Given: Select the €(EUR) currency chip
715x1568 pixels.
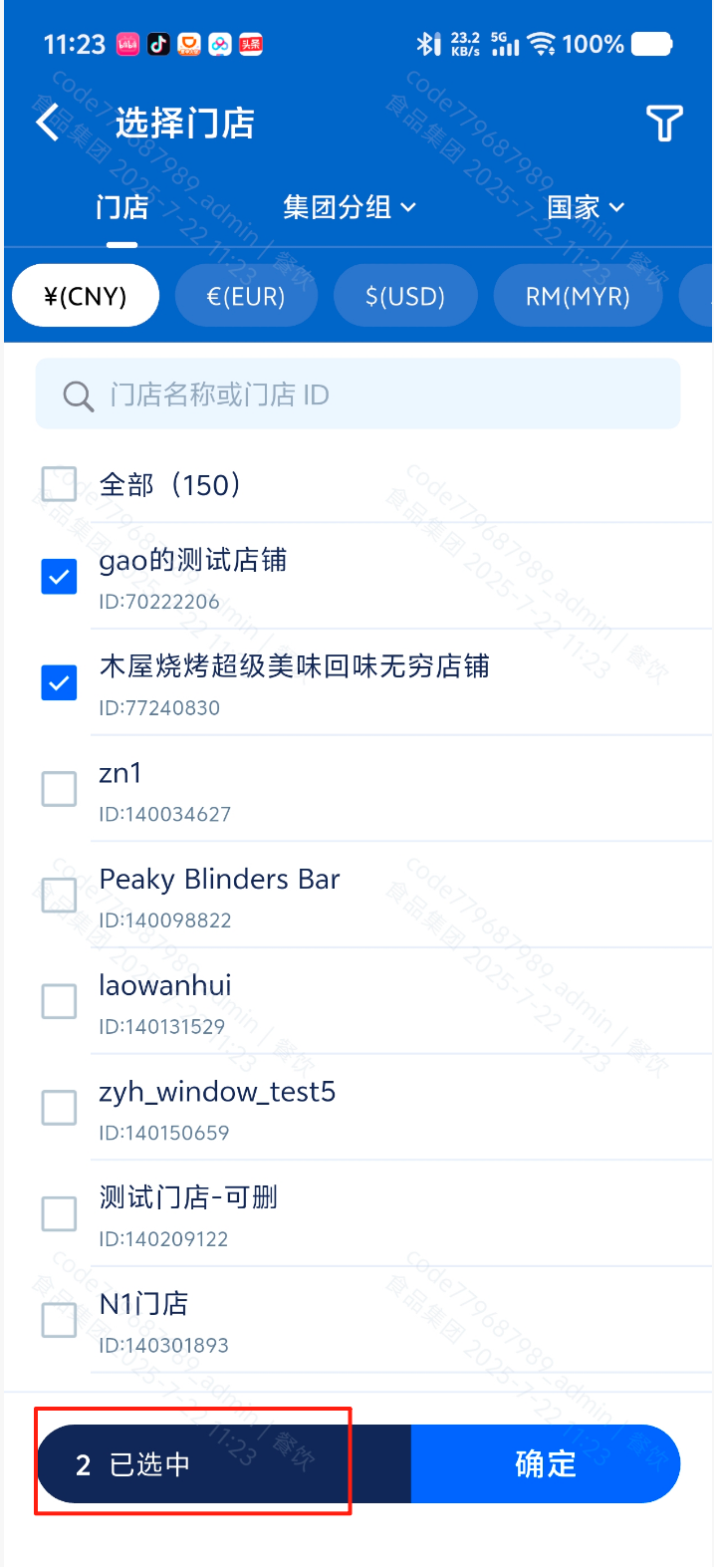Looking at the screenshot, I should click(246, 296).
